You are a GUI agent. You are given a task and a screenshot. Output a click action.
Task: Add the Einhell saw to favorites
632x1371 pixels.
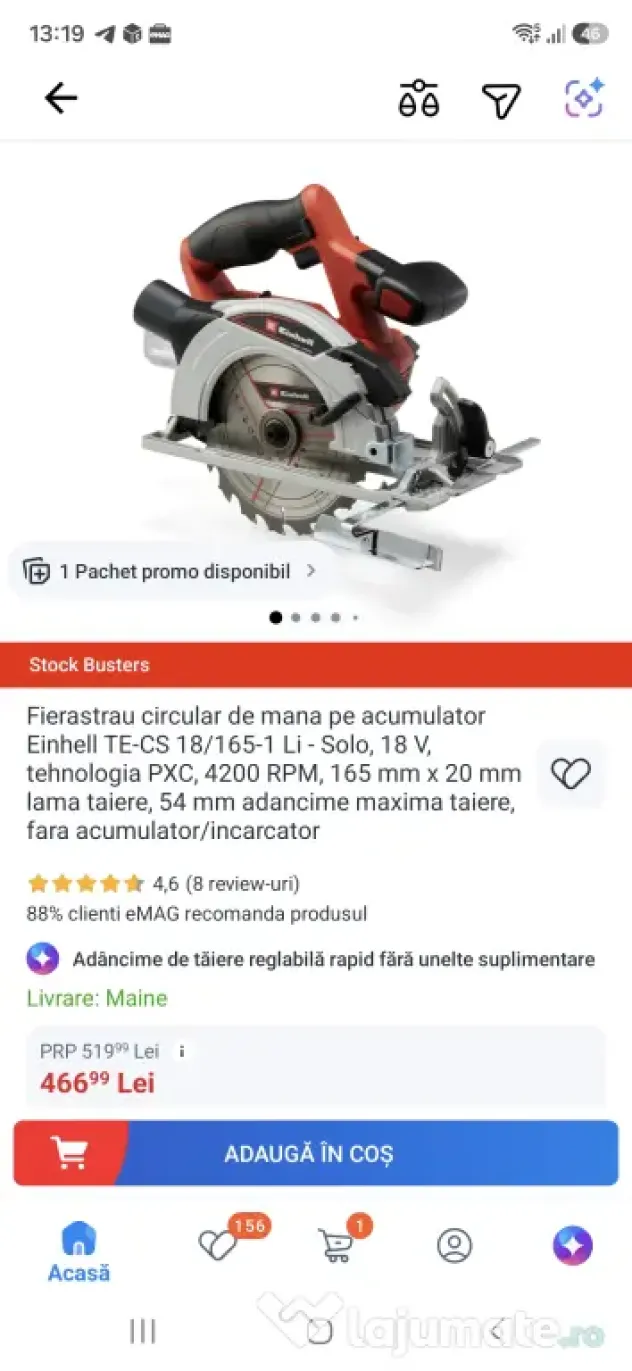point(571,773)
